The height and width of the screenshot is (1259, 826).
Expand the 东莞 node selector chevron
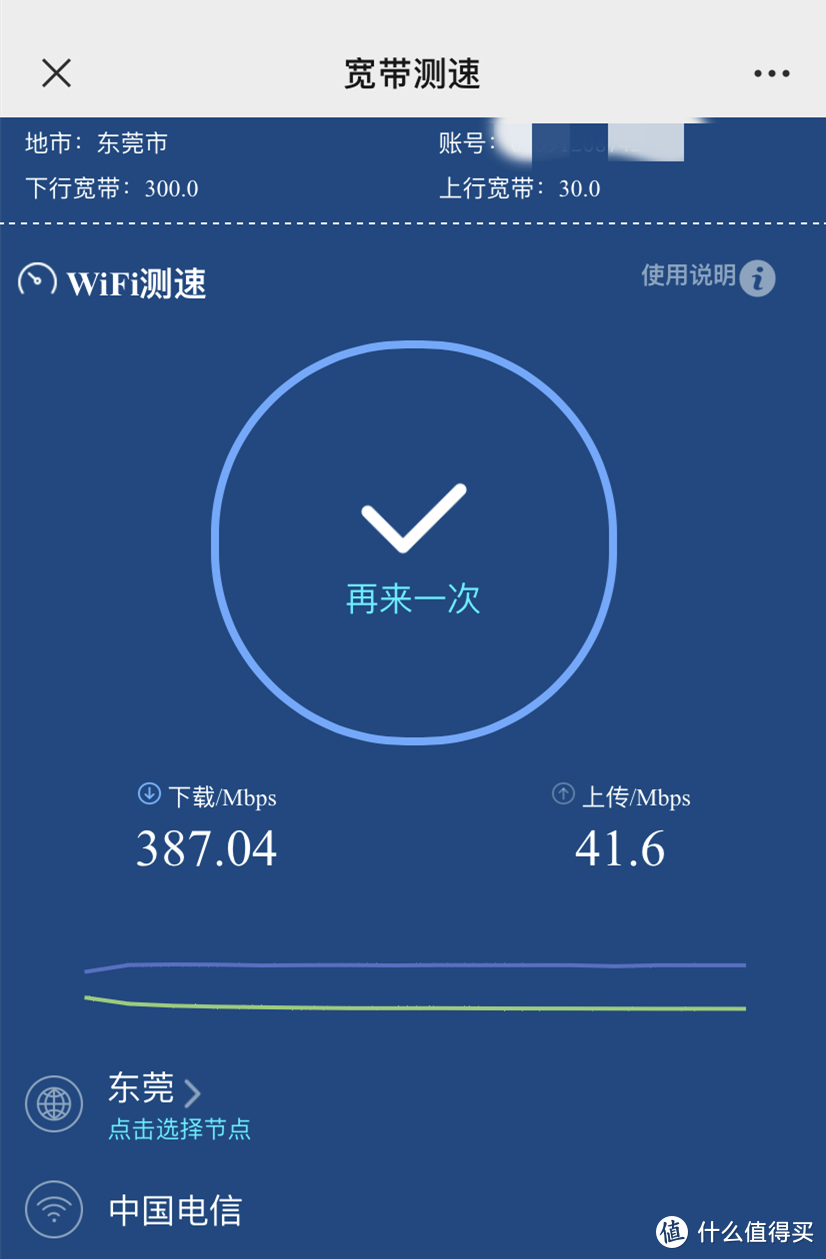[x=193, y=1094]
